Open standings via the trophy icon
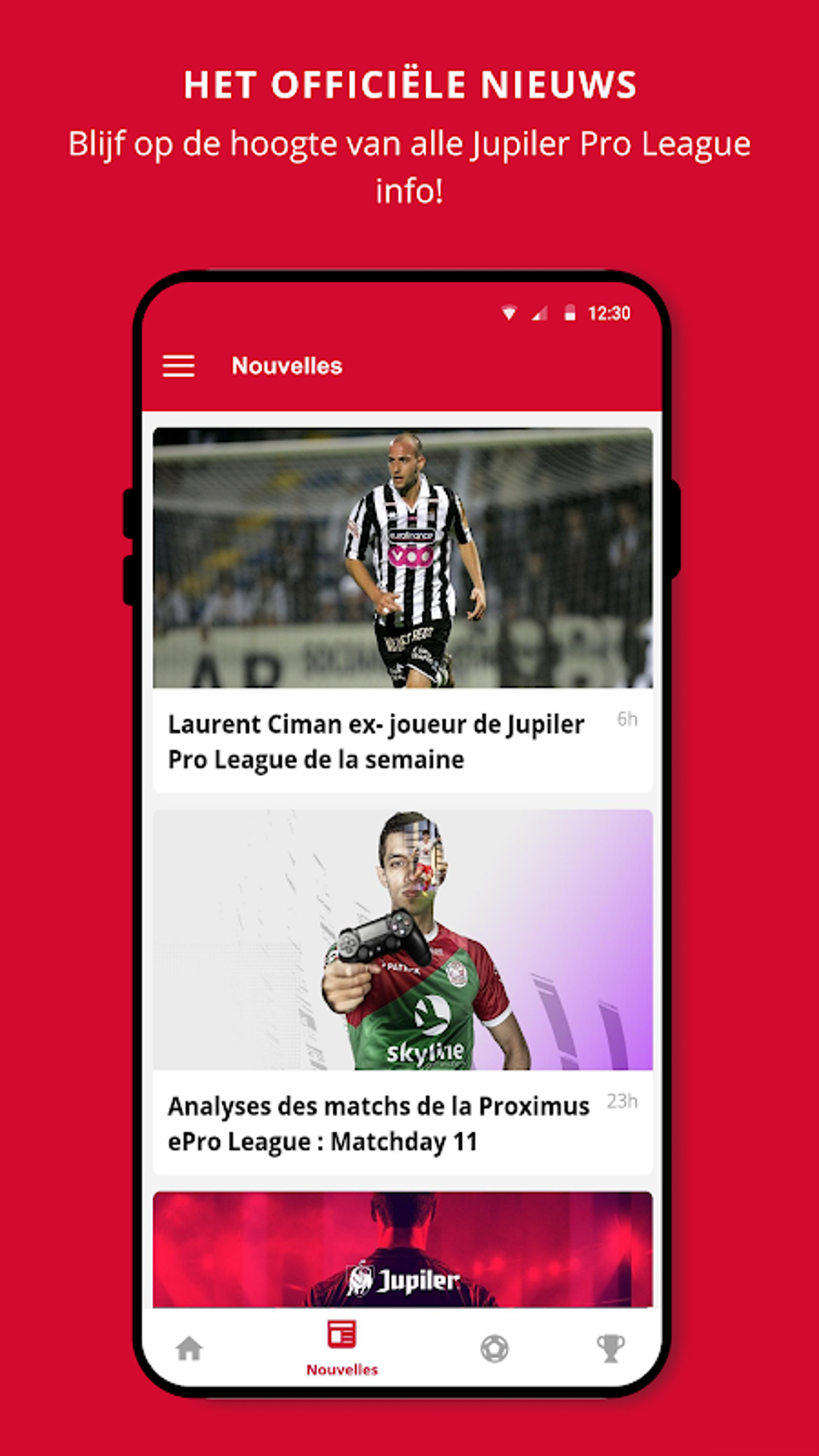 [610, 1345]
